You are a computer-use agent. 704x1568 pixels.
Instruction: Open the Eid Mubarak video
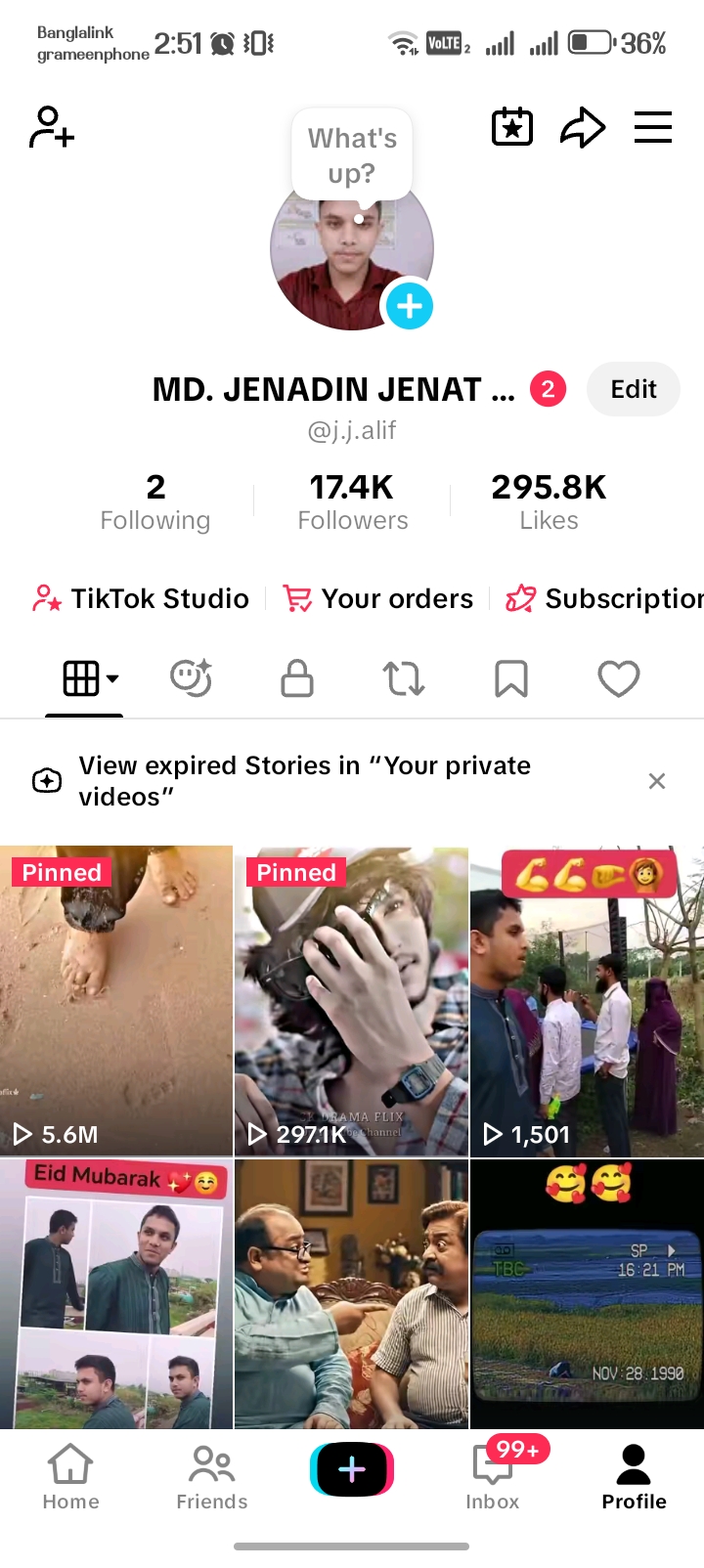point(116,1294)
